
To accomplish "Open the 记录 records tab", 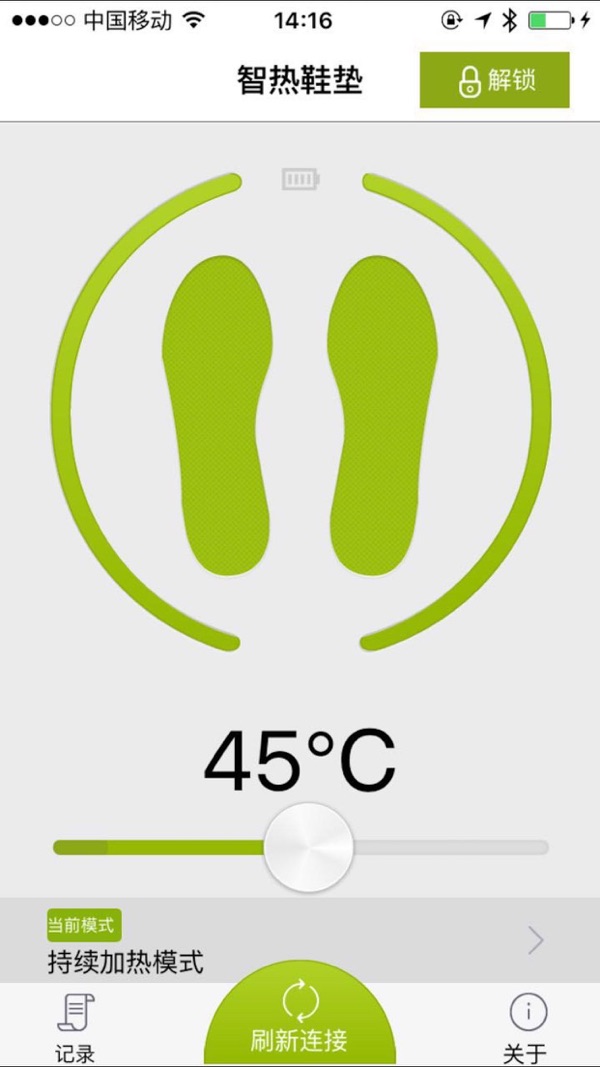I will coord(75,1027).
